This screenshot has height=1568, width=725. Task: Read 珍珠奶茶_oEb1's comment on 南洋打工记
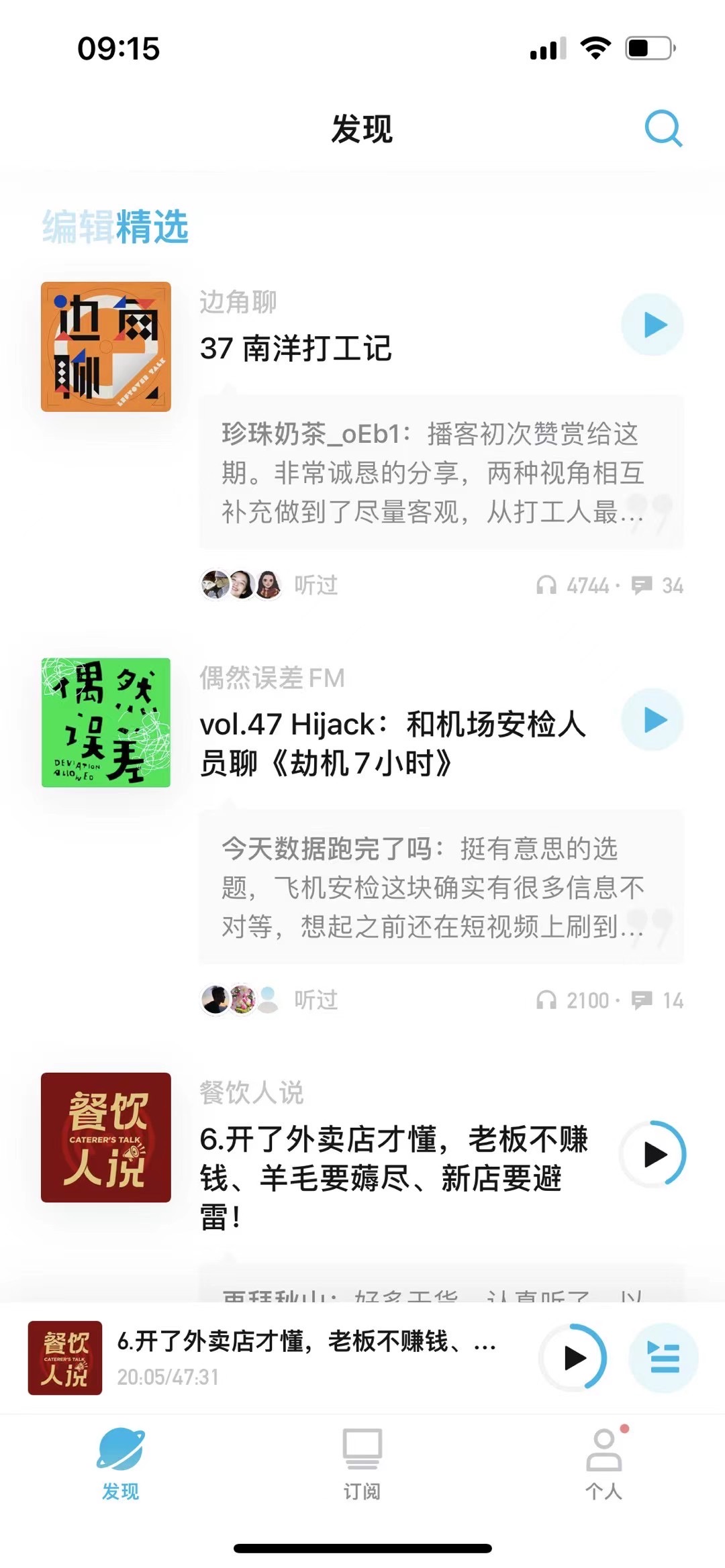(441, 472)
